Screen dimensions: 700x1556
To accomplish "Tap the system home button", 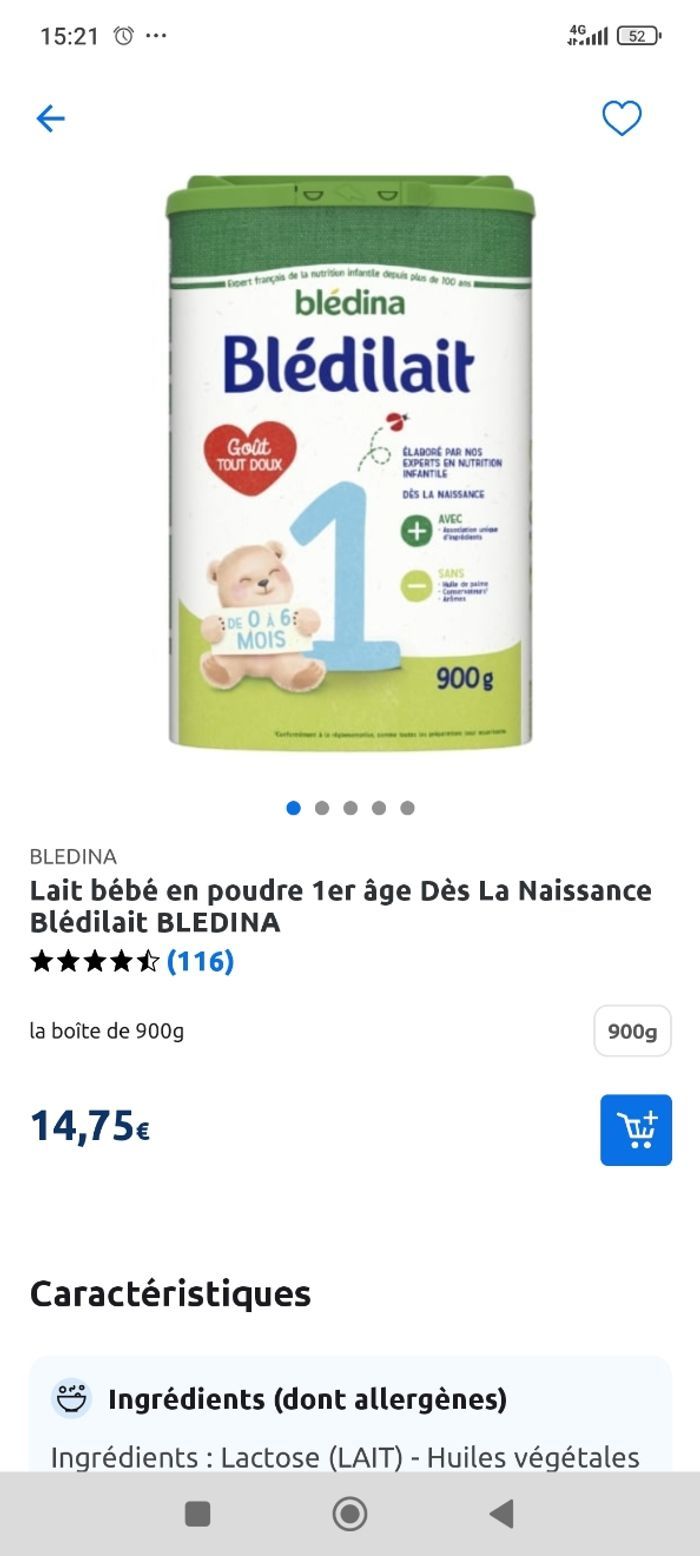I will click(350, 1514).
